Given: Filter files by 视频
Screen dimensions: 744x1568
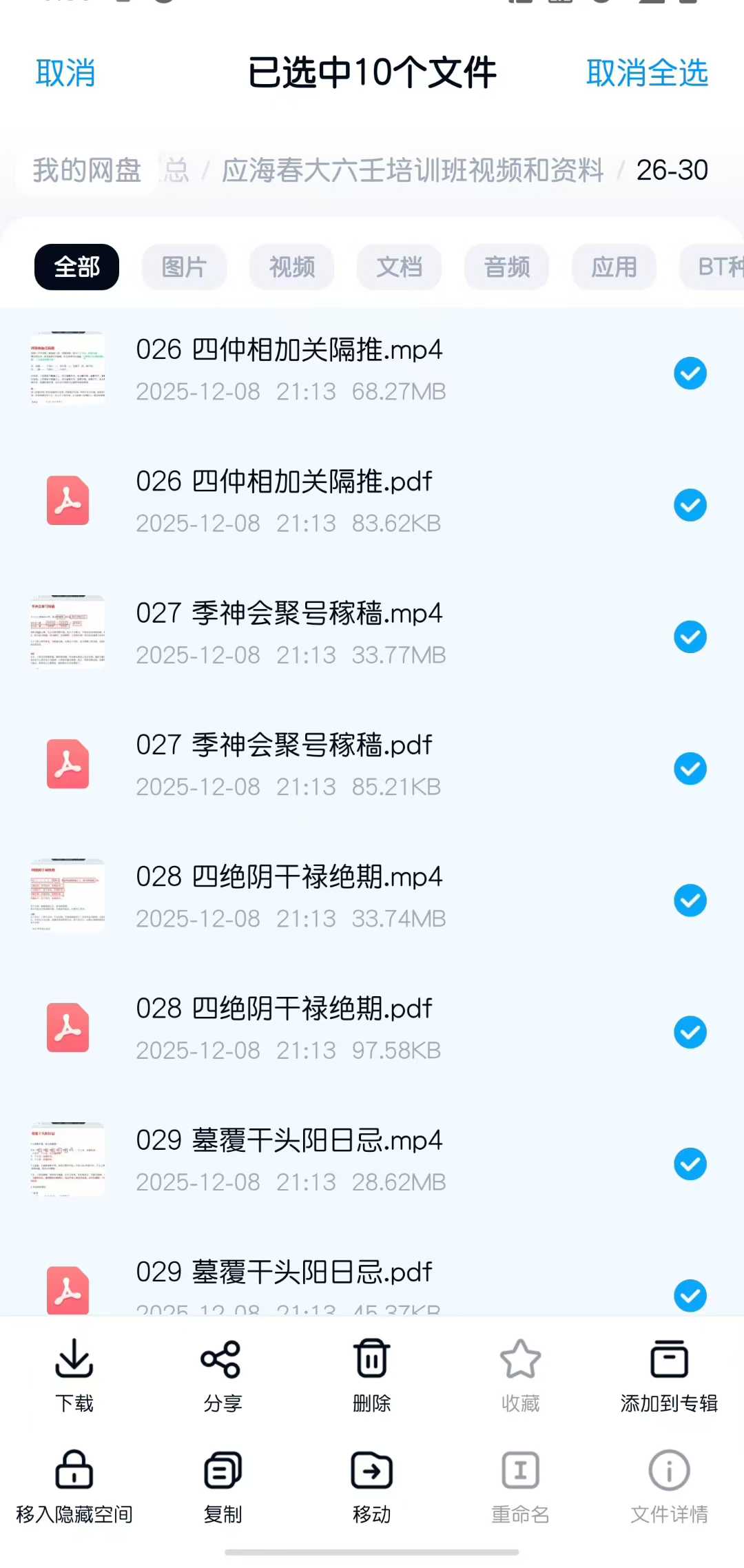Looking at the screenshot, I should point(291,267).
